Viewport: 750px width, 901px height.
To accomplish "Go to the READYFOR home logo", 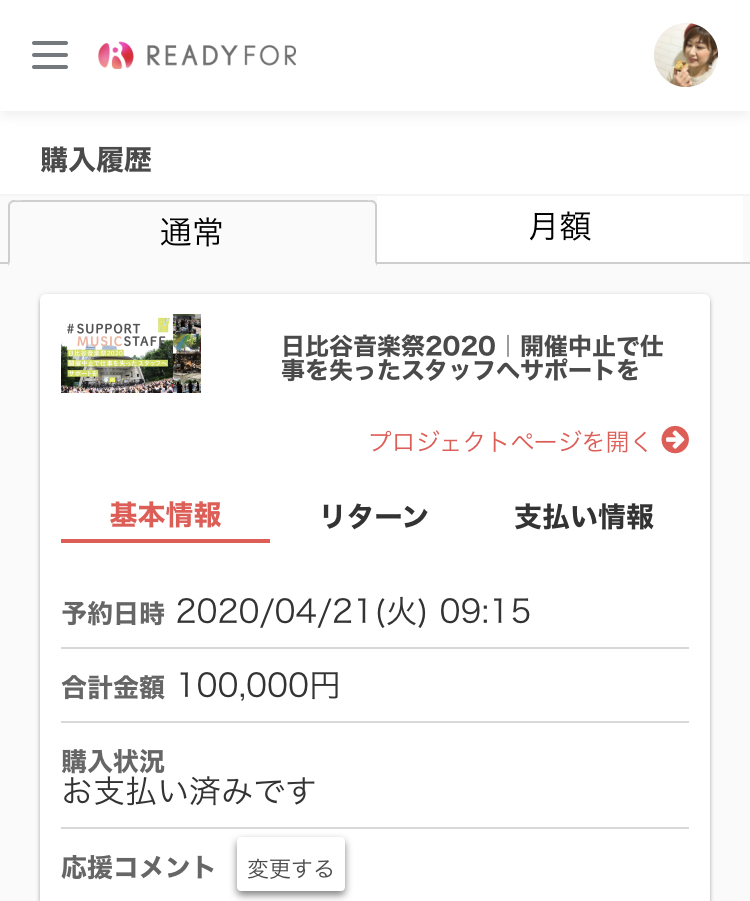I will [198, 55].
